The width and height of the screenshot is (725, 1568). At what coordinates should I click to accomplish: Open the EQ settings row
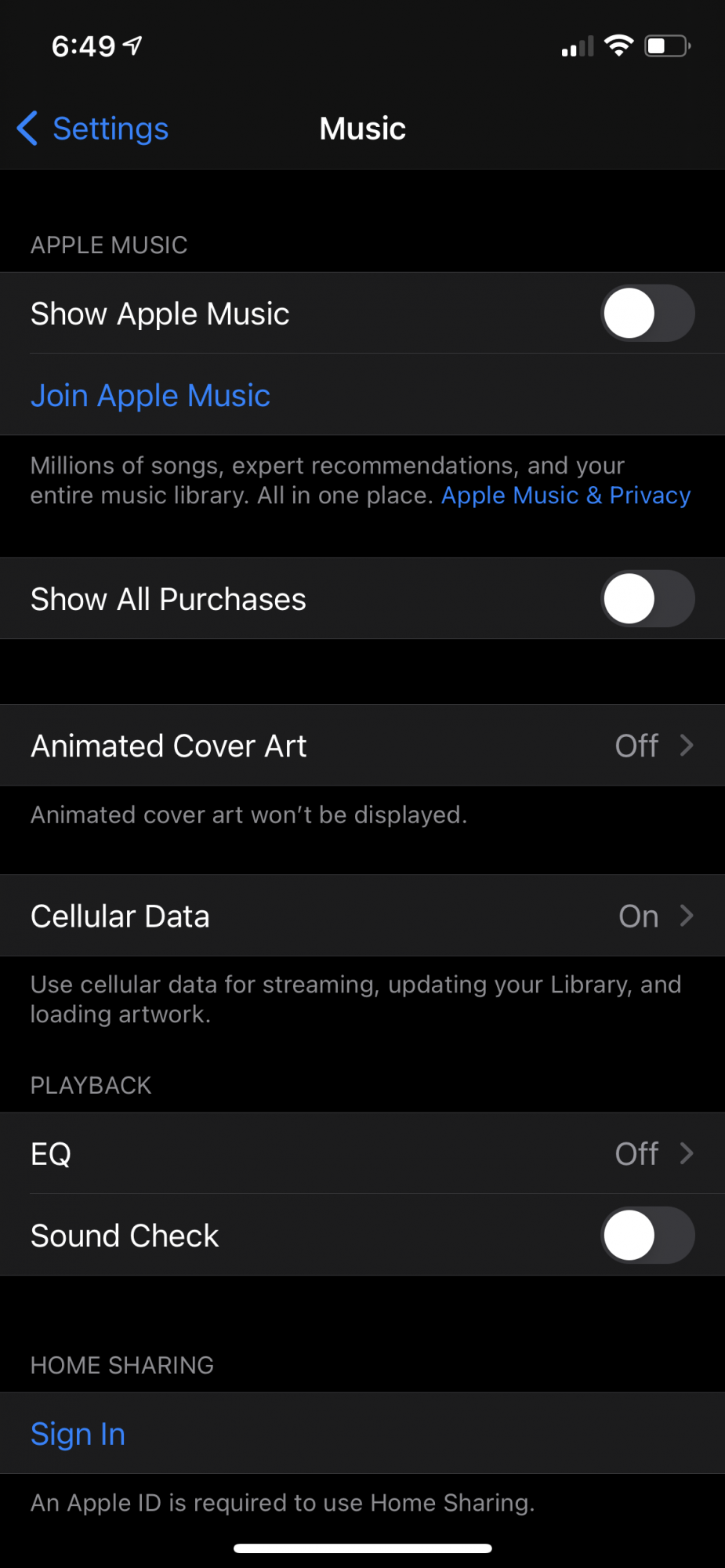click(362, 1153)
